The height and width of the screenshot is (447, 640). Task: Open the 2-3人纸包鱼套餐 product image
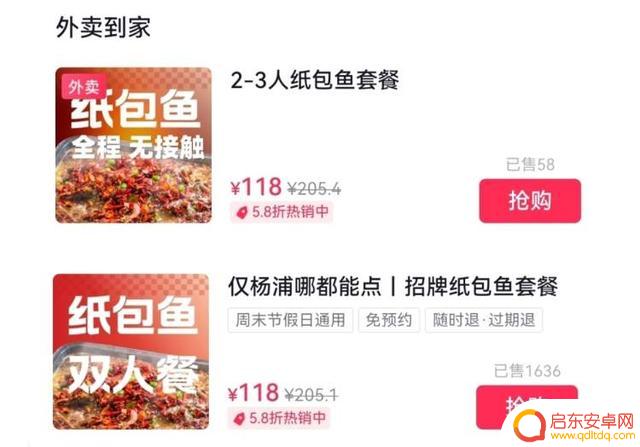(x=133, y=145)
